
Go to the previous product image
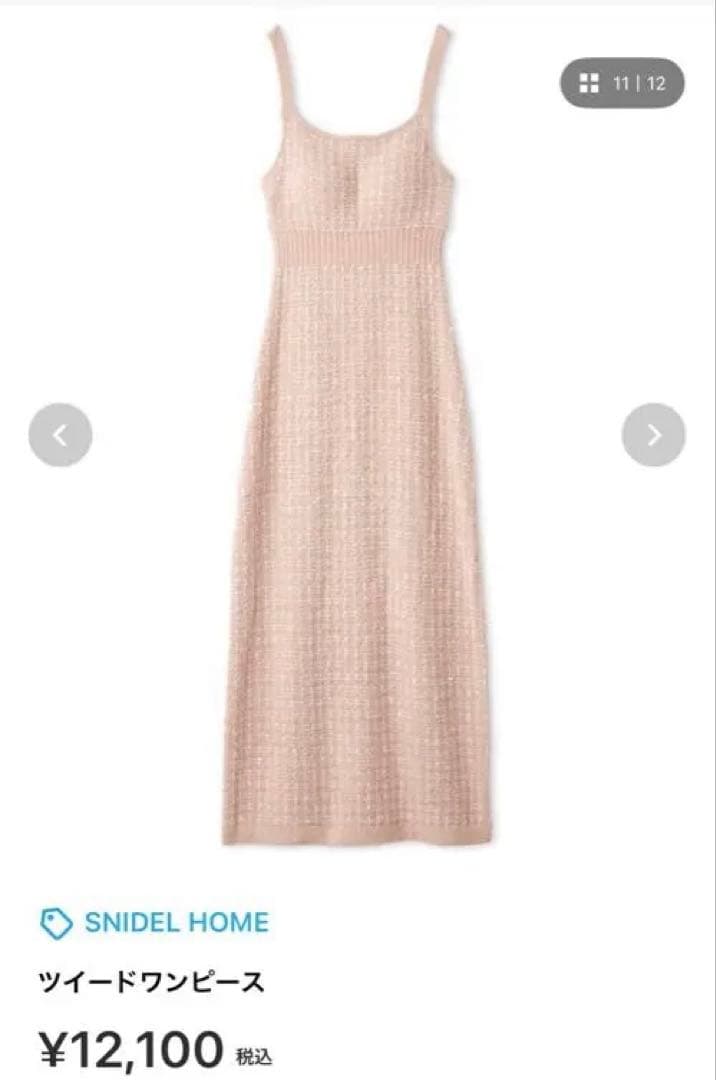click(x=60, y=435)
